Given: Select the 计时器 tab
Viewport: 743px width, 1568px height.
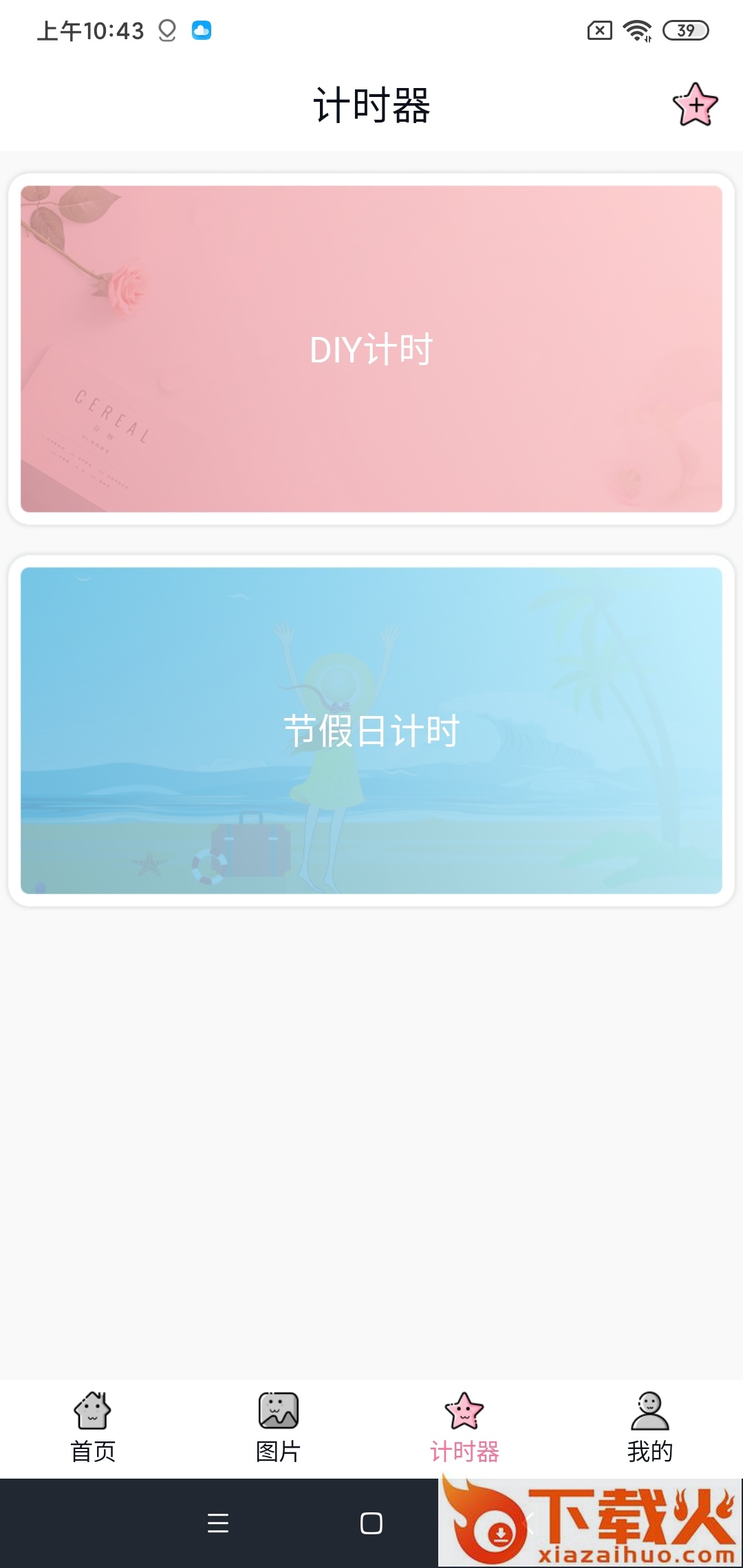Looking at the screenshot, I should coord(464,1428).
